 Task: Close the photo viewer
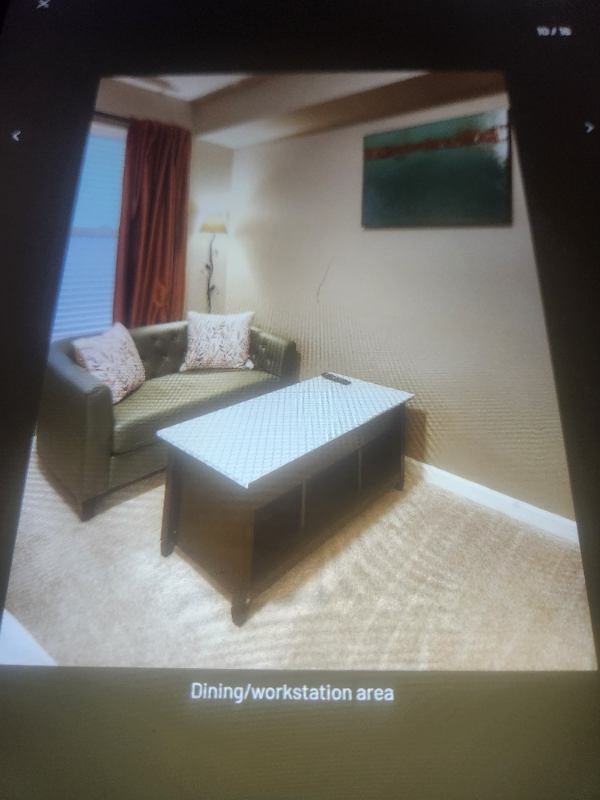pyautogui.click(x=43, y=5)
